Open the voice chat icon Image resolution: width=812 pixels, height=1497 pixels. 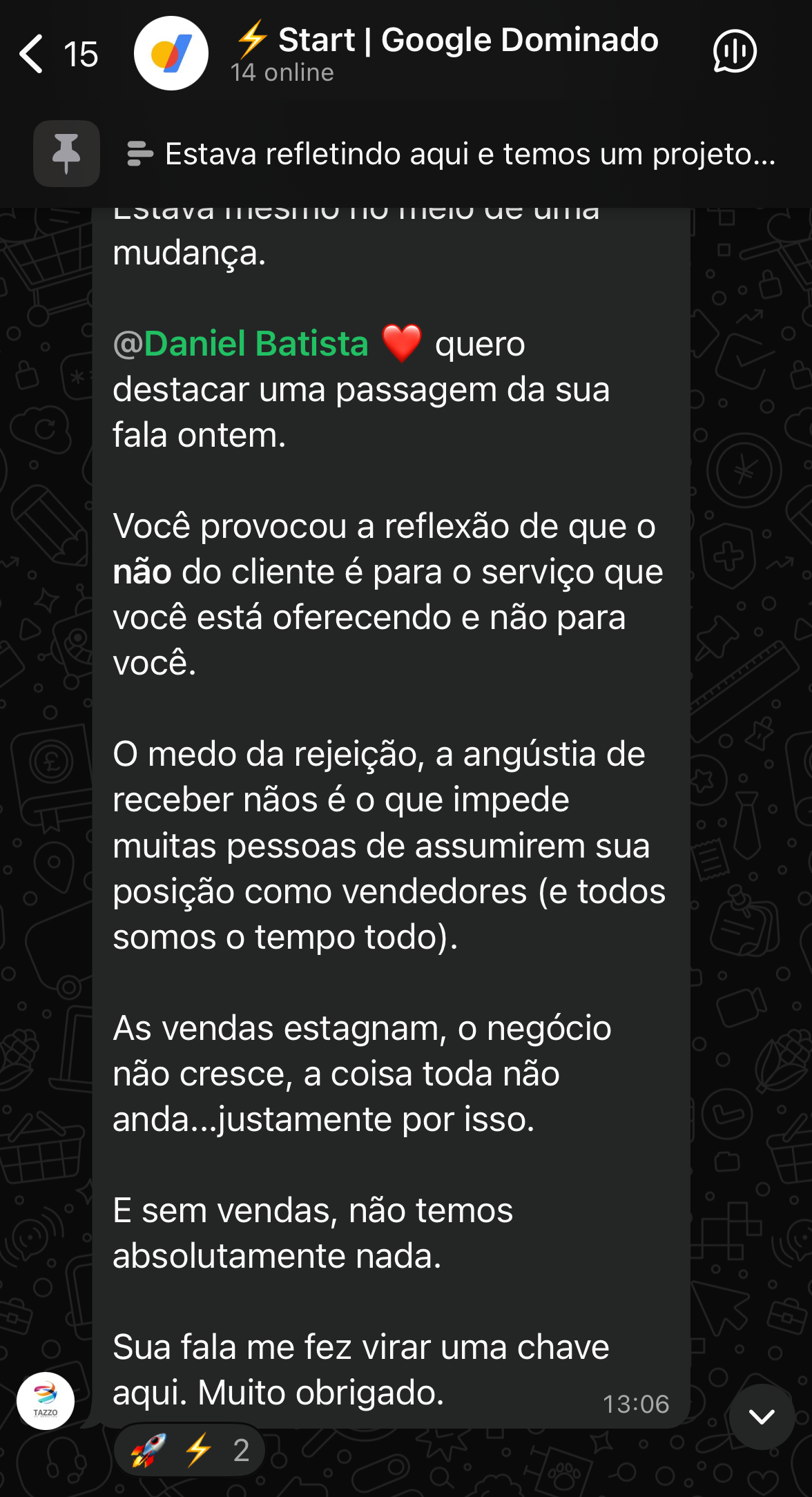pyautogui.click(x=734, y=52)
